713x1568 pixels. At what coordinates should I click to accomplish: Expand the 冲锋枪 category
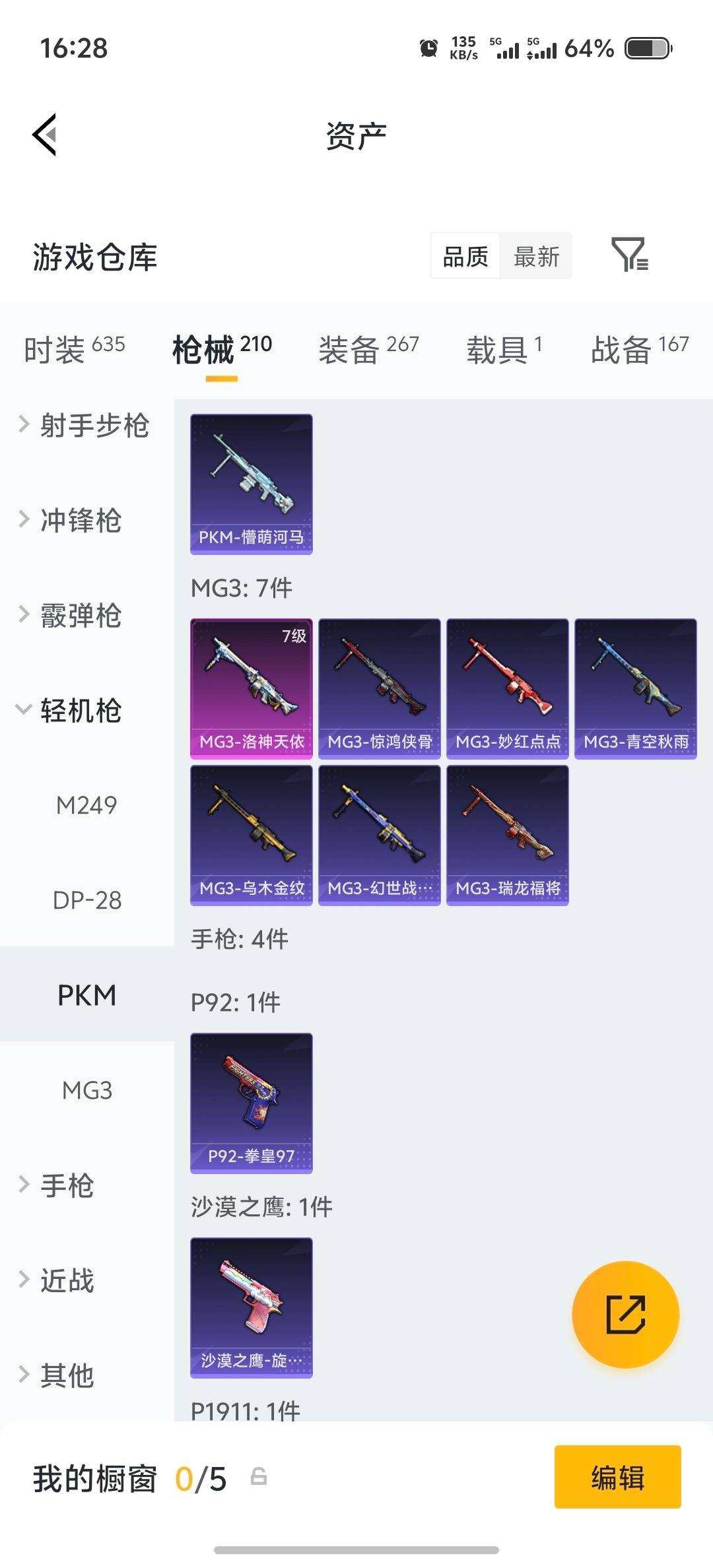tap(71, 521)
